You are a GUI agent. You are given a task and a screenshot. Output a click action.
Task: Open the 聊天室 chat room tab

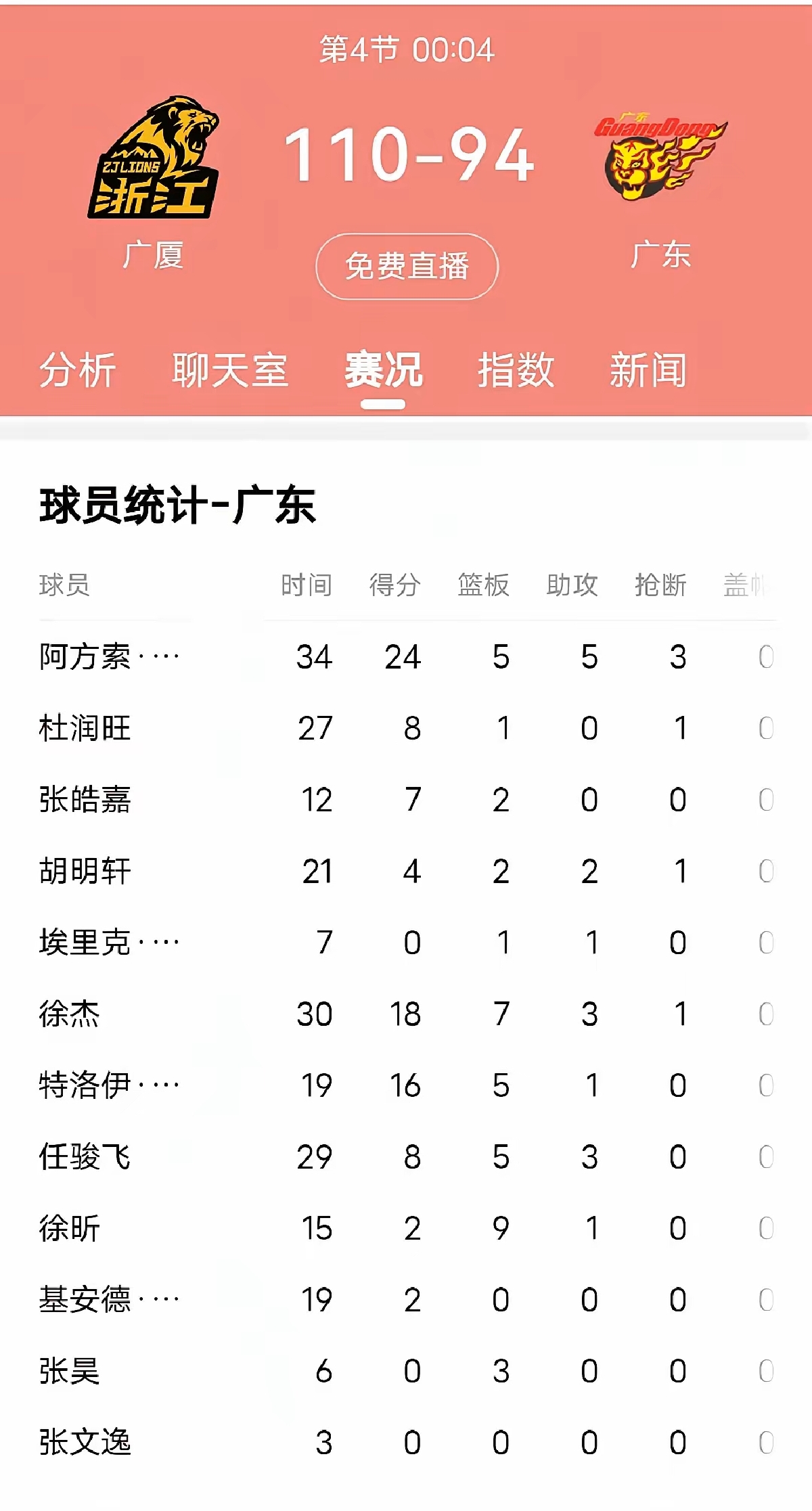230,367
